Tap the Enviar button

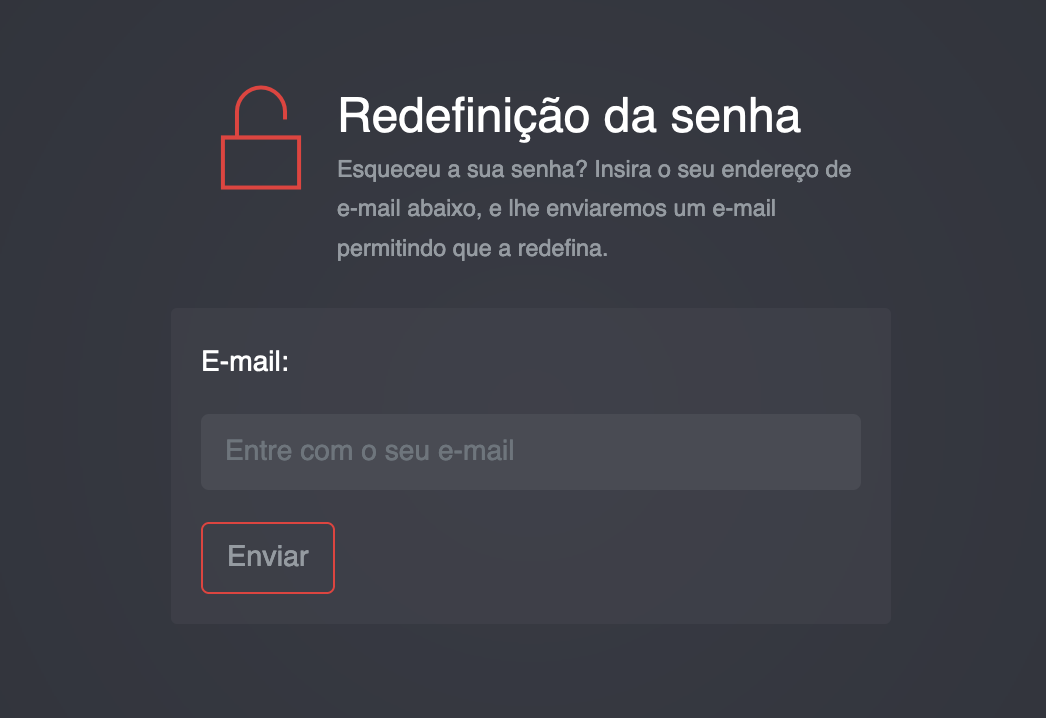coord(268,557)
